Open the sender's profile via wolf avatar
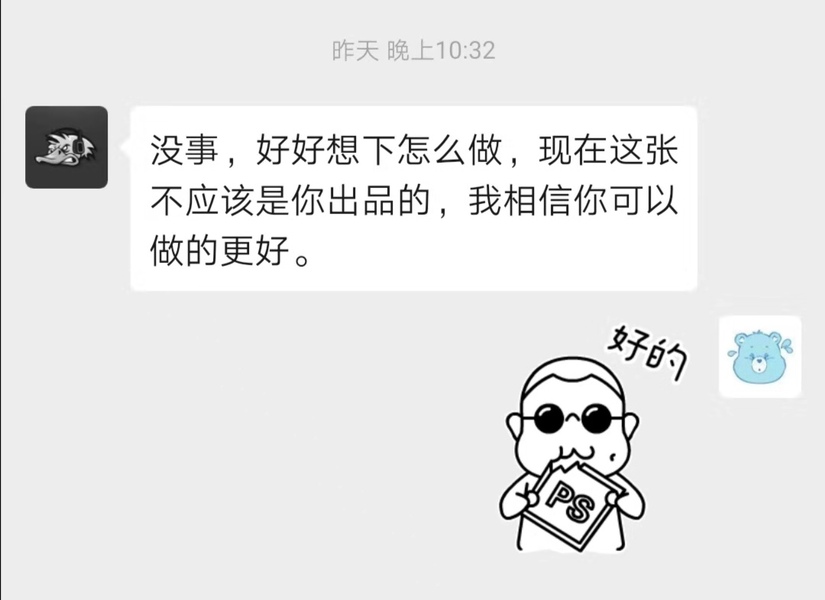This screenshot has height=600, width=825. point(66,147)
